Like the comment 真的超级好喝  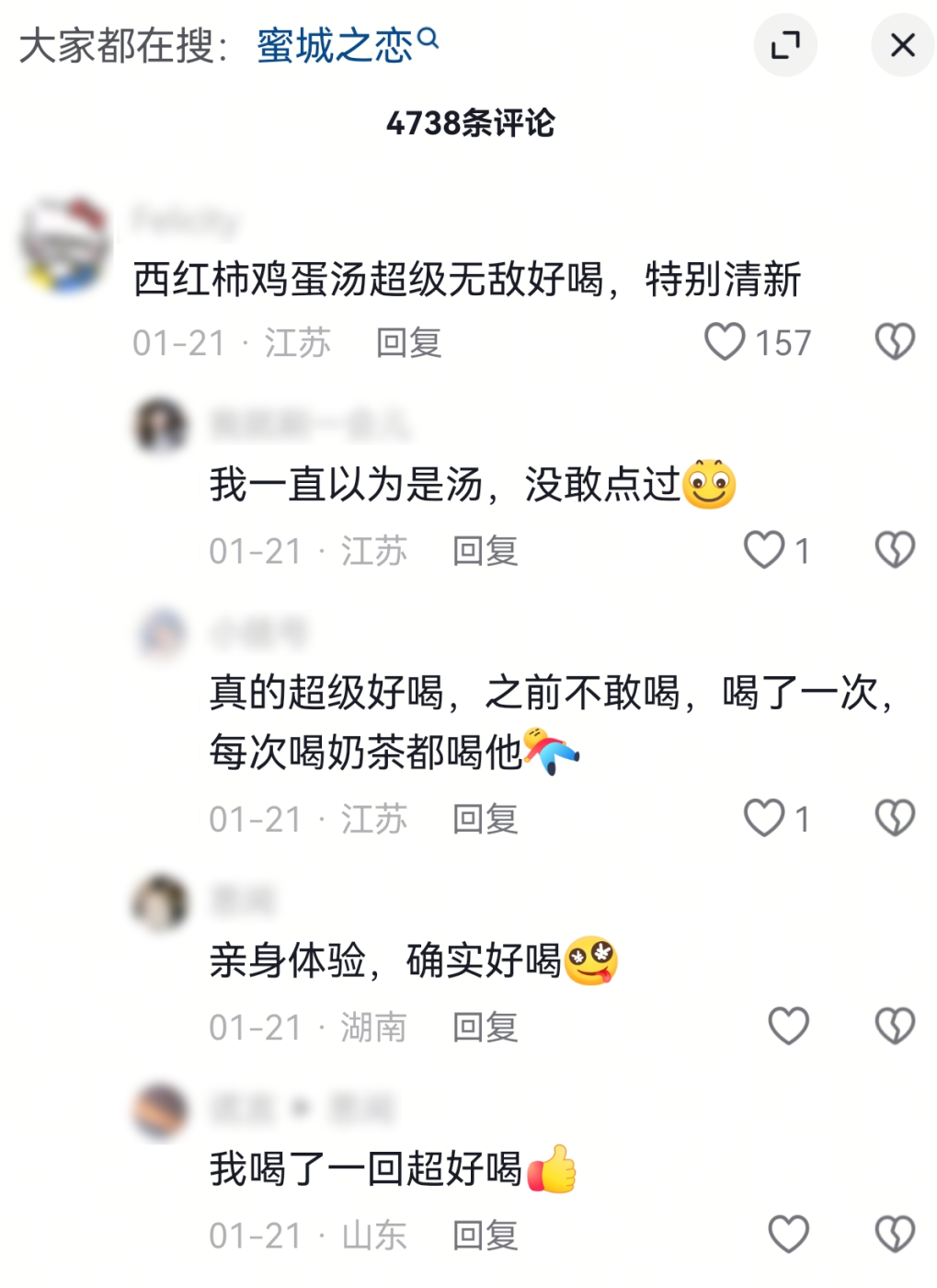click(x=763, y=818)
